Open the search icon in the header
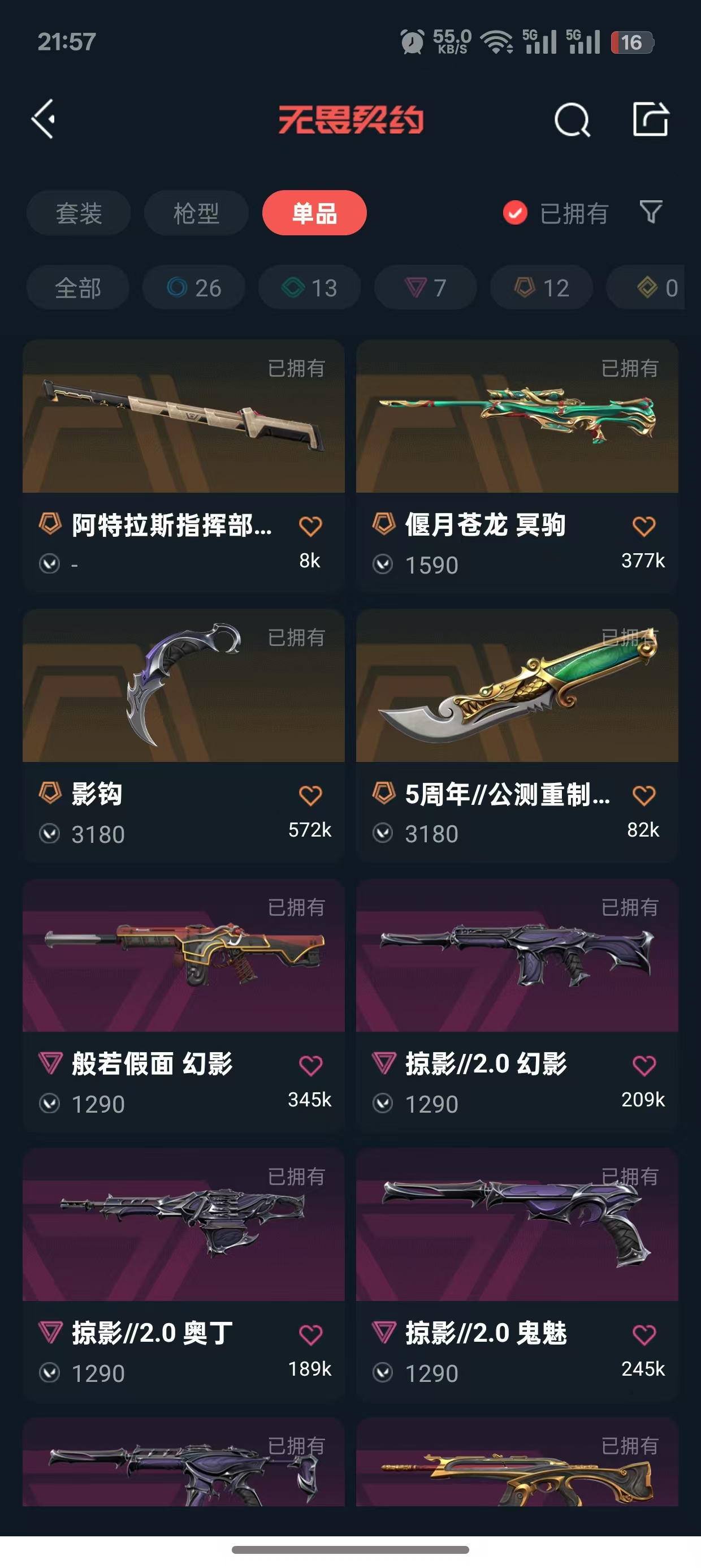The height and width of the screenshot is (1568, 701). pos(572,119)
